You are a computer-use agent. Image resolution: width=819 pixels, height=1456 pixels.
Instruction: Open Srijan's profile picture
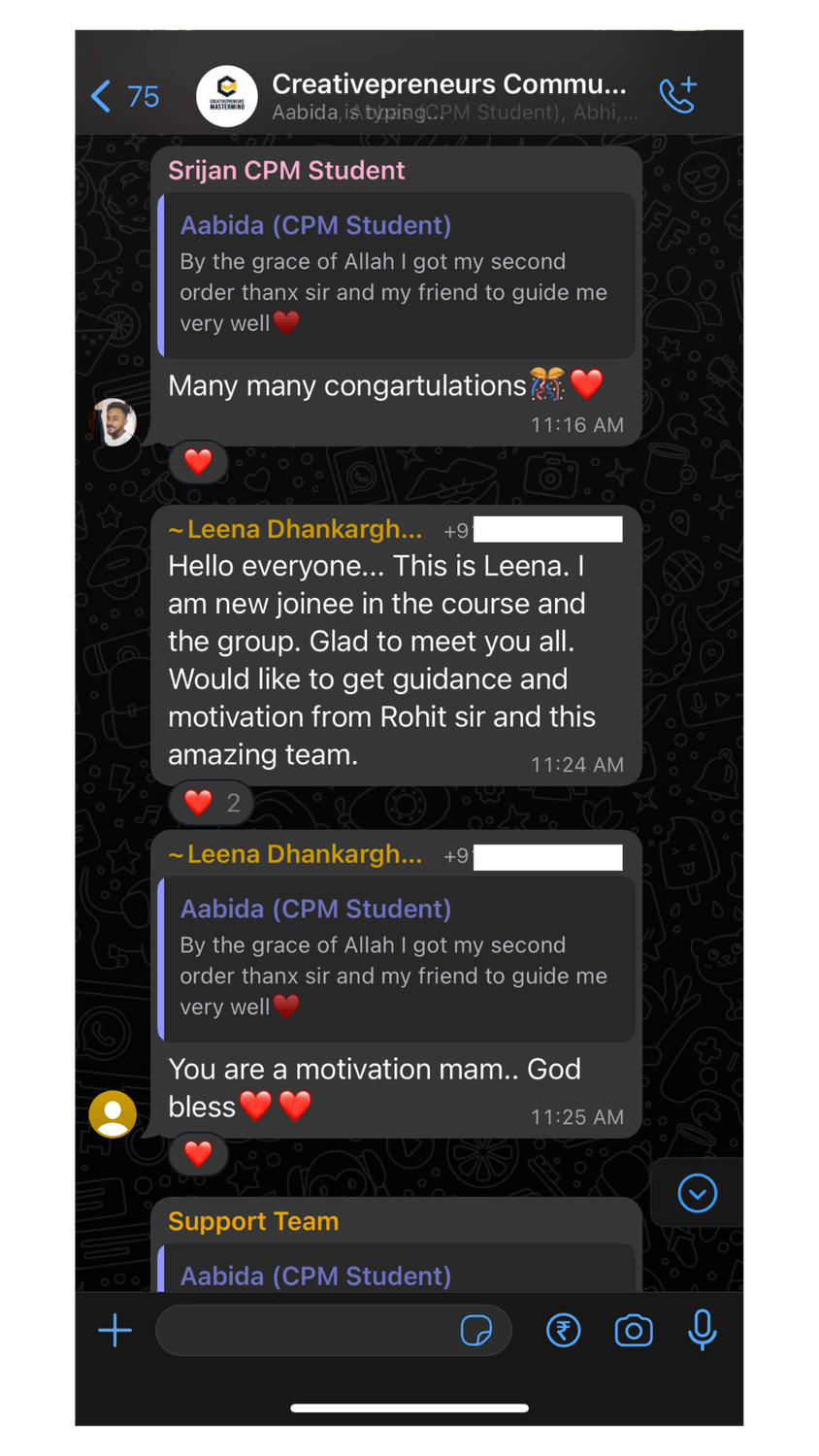(114, 421)
